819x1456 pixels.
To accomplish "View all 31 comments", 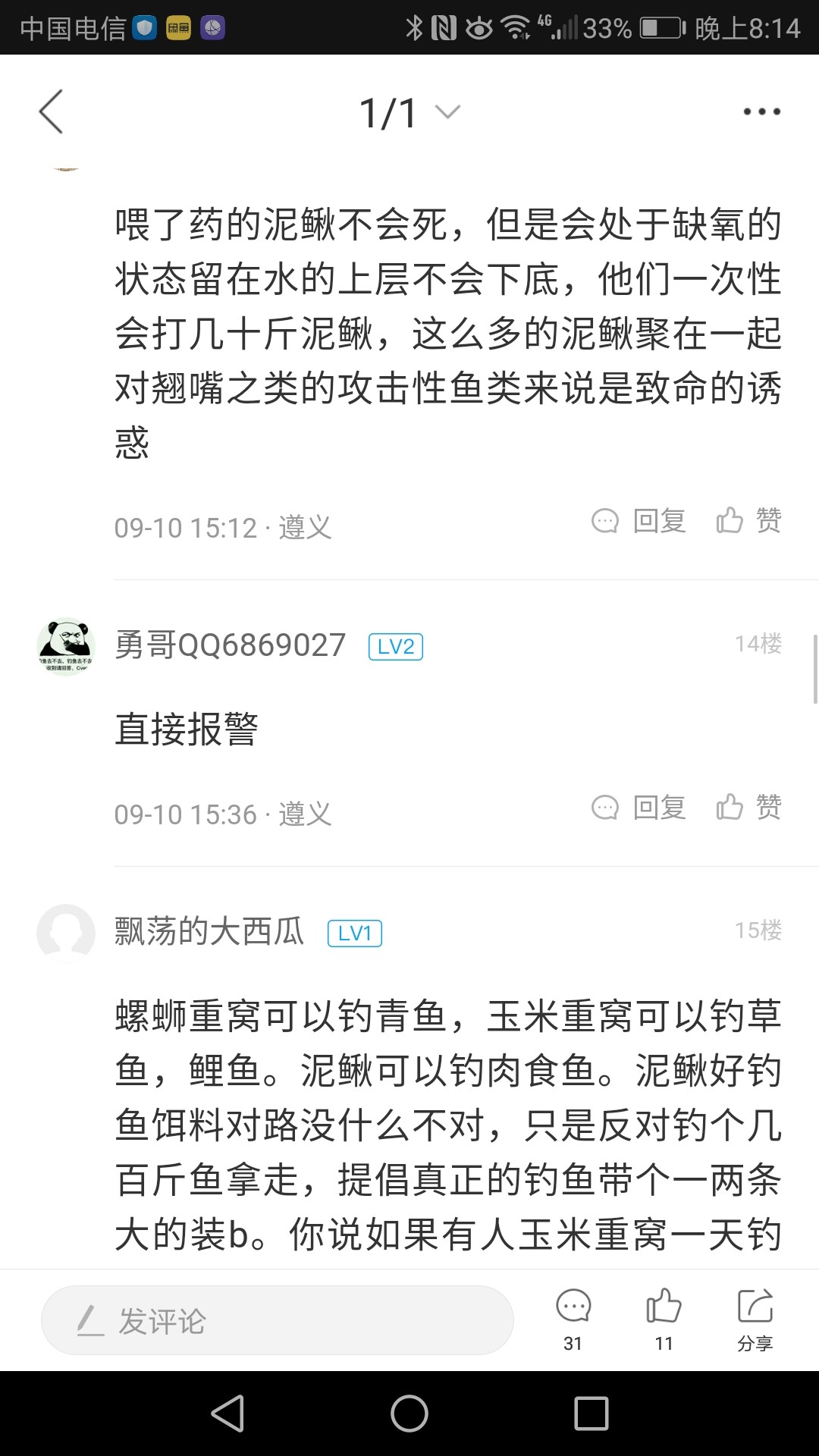I will coord(573,1319).
